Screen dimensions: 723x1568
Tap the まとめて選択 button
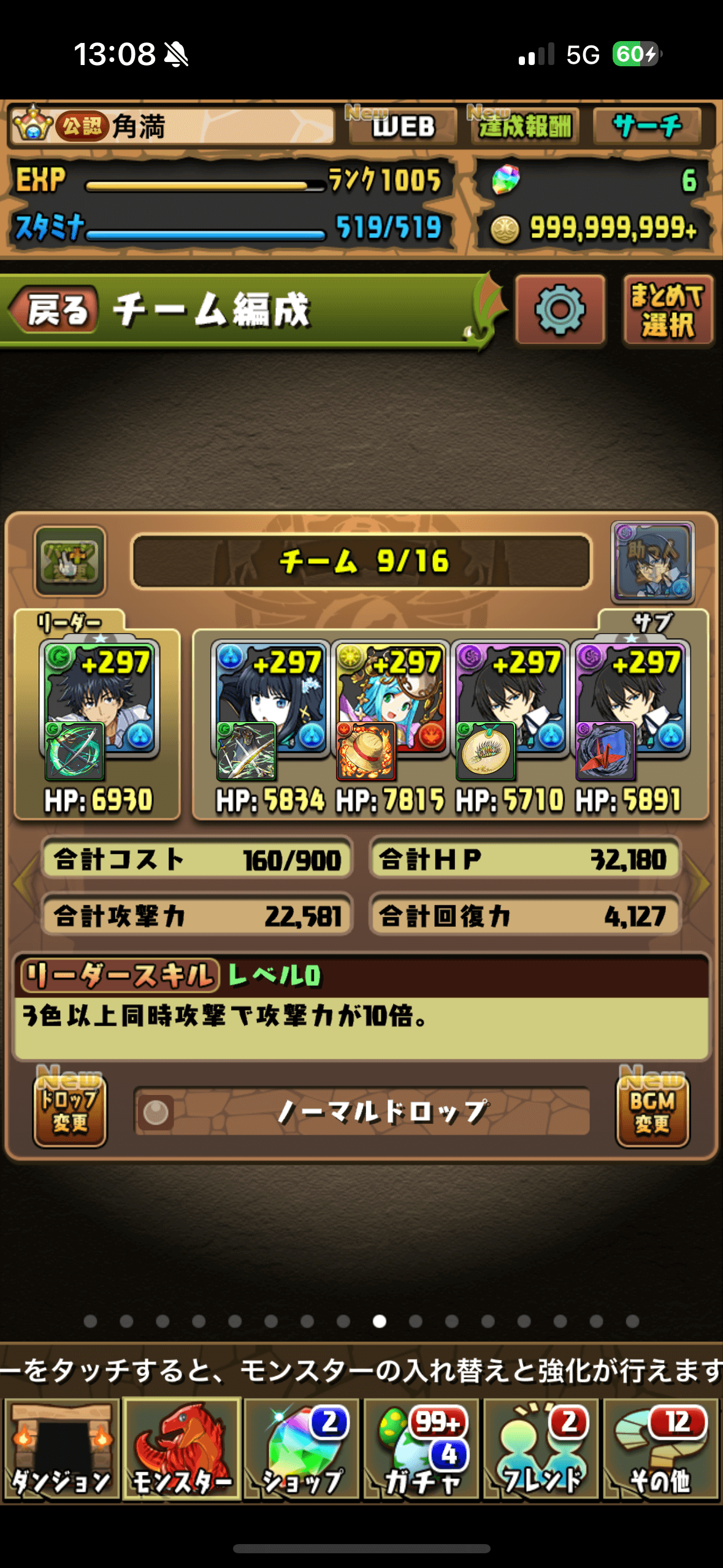pyautogui.click(x=668, y=310)
